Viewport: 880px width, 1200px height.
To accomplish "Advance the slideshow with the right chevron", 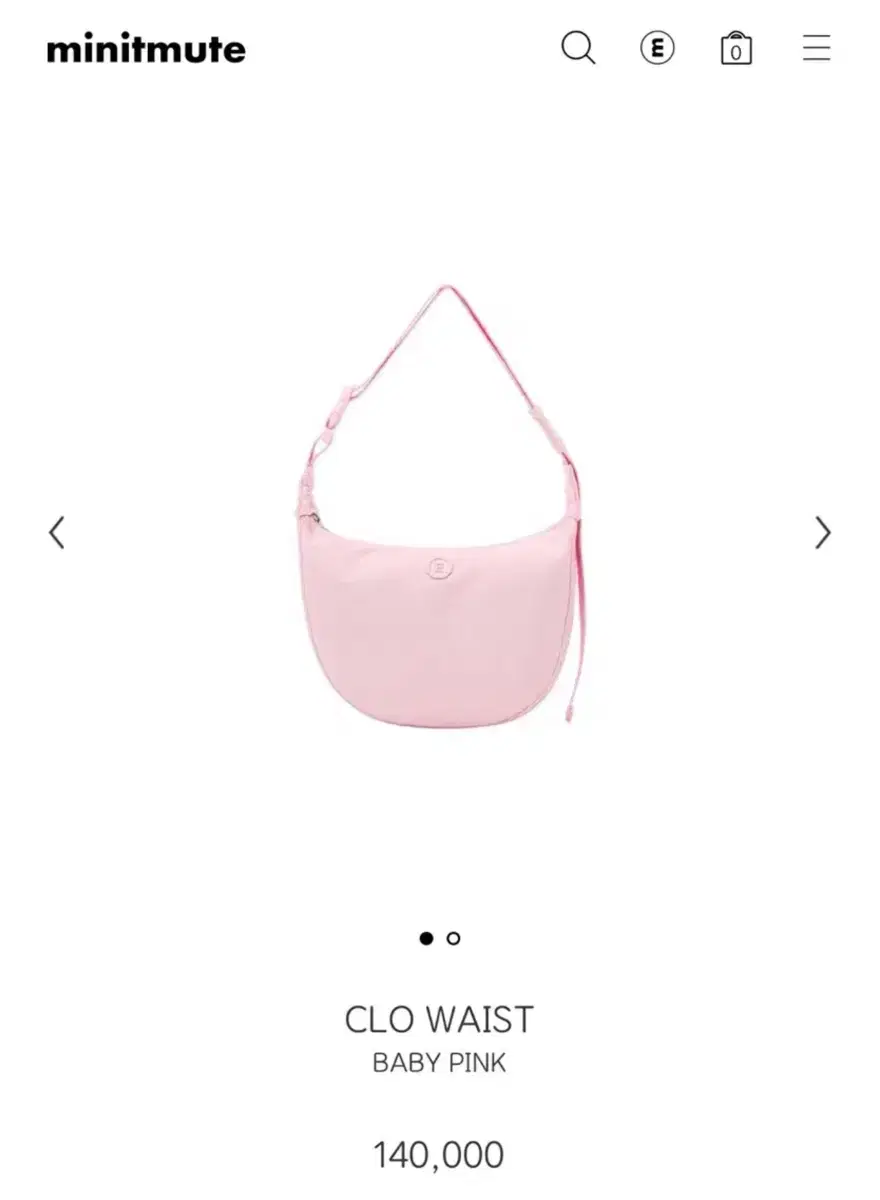I will pyautogui.click(x=823, y=533).
